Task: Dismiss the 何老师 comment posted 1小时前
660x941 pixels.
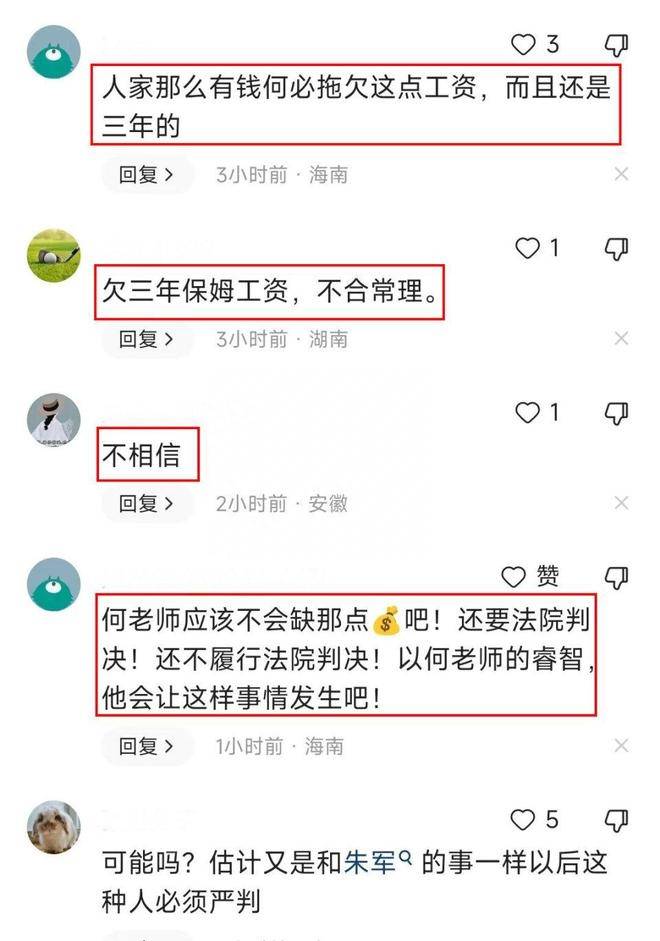Action: (x=621, y=746)
